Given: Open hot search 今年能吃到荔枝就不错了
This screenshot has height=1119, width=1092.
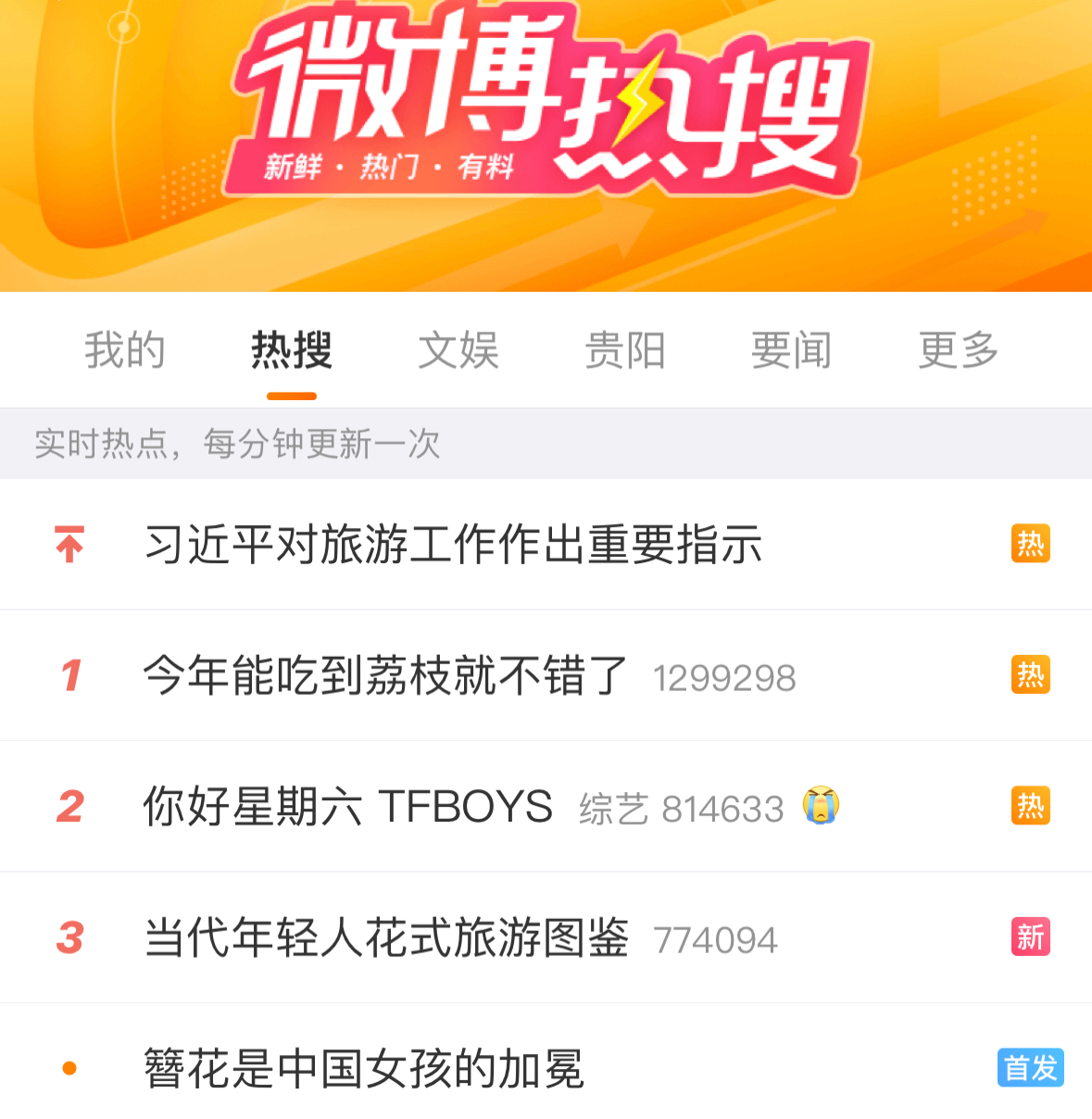Looking at the screenshot, I should tap(386, 675).
